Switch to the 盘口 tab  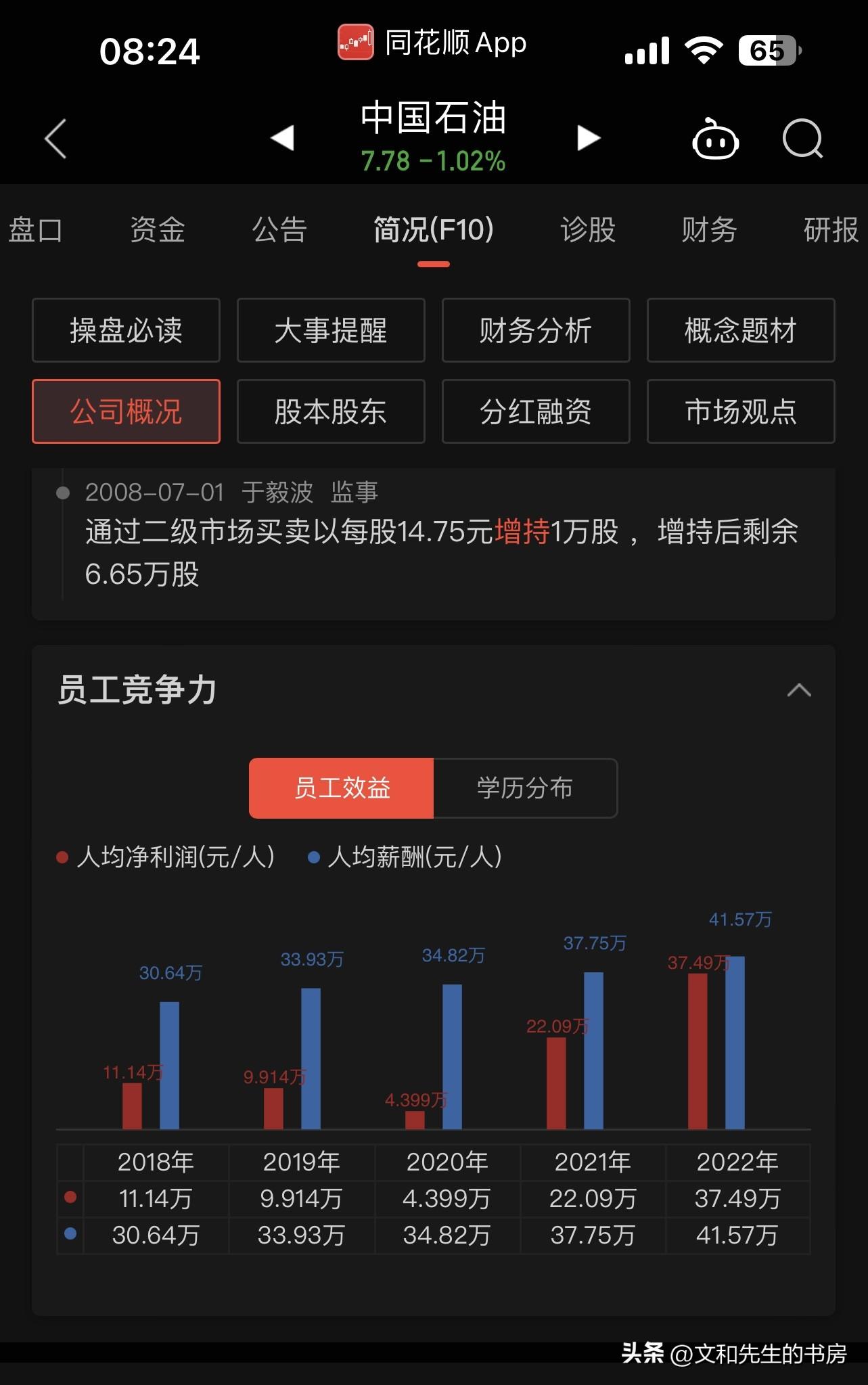click(35, 230)
